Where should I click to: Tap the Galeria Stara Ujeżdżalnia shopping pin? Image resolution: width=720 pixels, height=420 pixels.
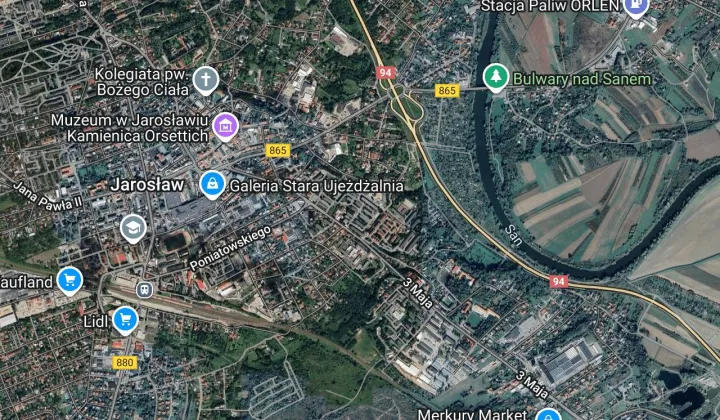(212, 184)
